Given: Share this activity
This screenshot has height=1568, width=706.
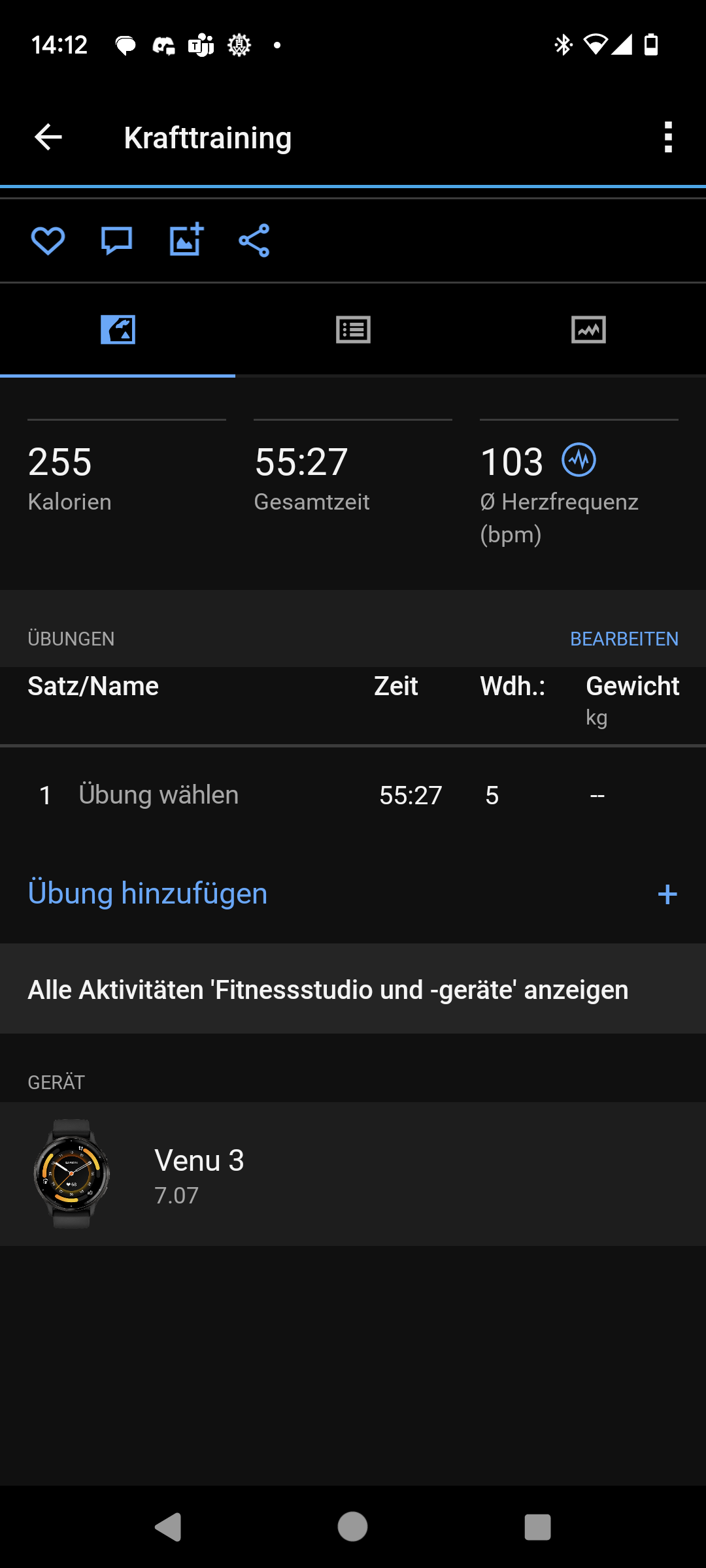Looking at the screenshot, I should pyautogui.click(x=254, y=240).
